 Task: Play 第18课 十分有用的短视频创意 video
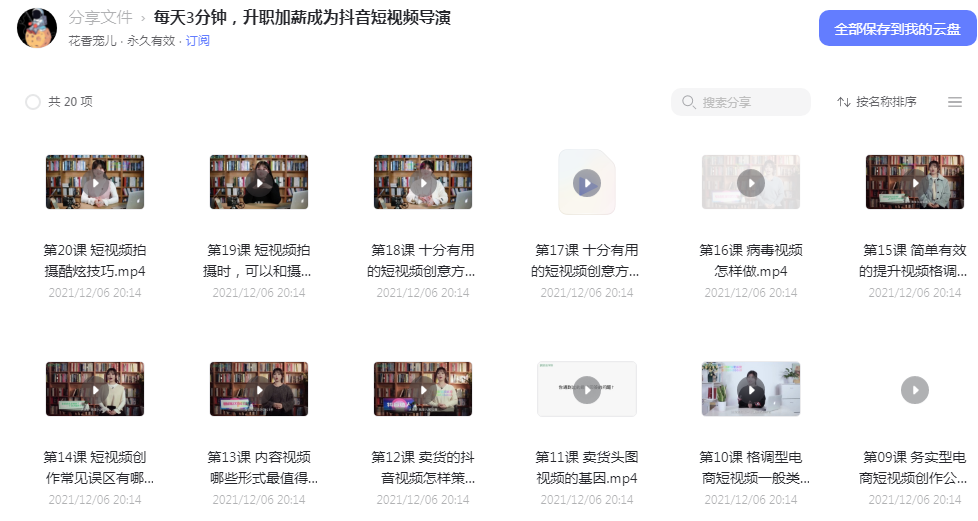423,183
